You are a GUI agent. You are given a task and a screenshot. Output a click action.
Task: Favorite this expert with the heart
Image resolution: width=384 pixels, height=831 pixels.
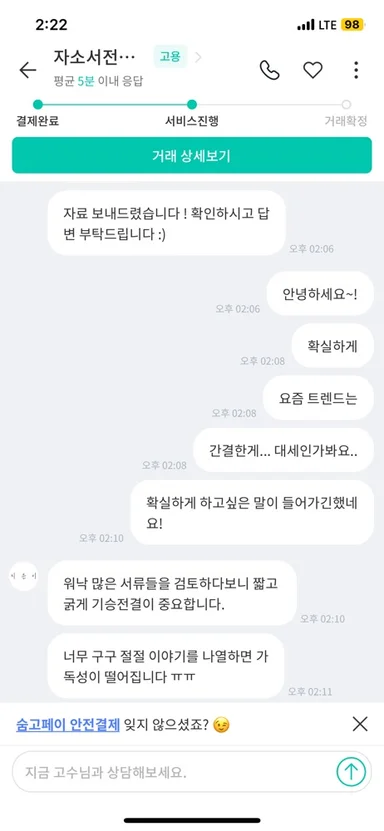pyautogui.click(x=312, y=70)
